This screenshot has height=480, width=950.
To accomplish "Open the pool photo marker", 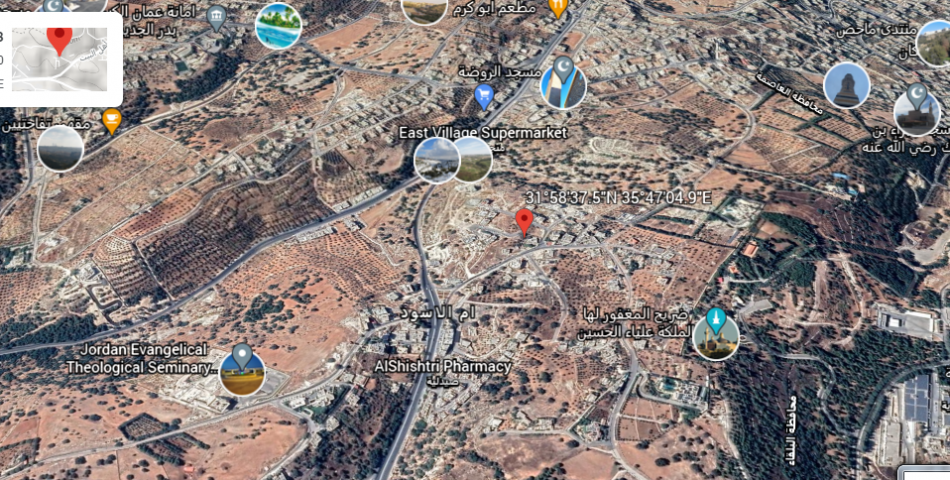I will click(278, 26).
